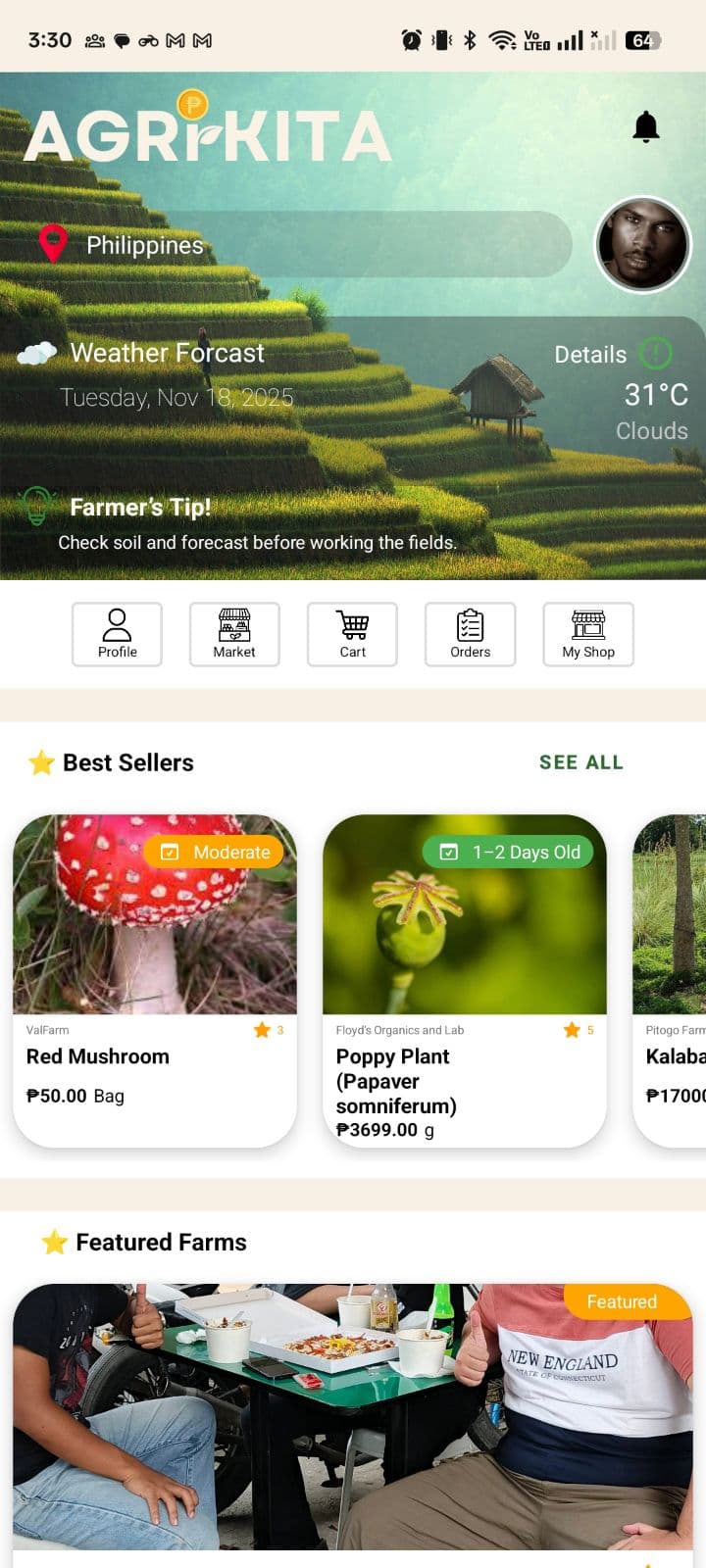Open the Poppy Plant product card
Screen dimensions: 706x1568
point(465,980)
